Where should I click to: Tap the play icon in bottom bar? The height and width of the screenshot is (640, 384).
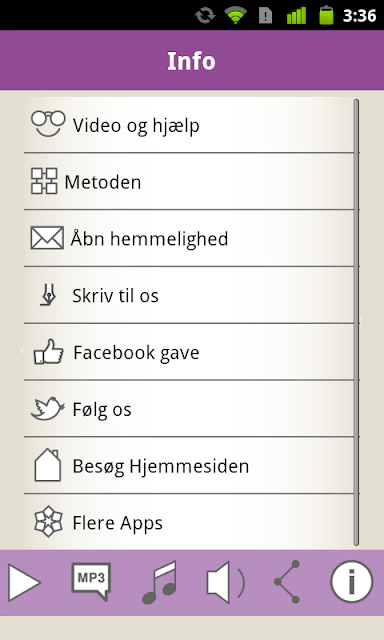[24, 582]
